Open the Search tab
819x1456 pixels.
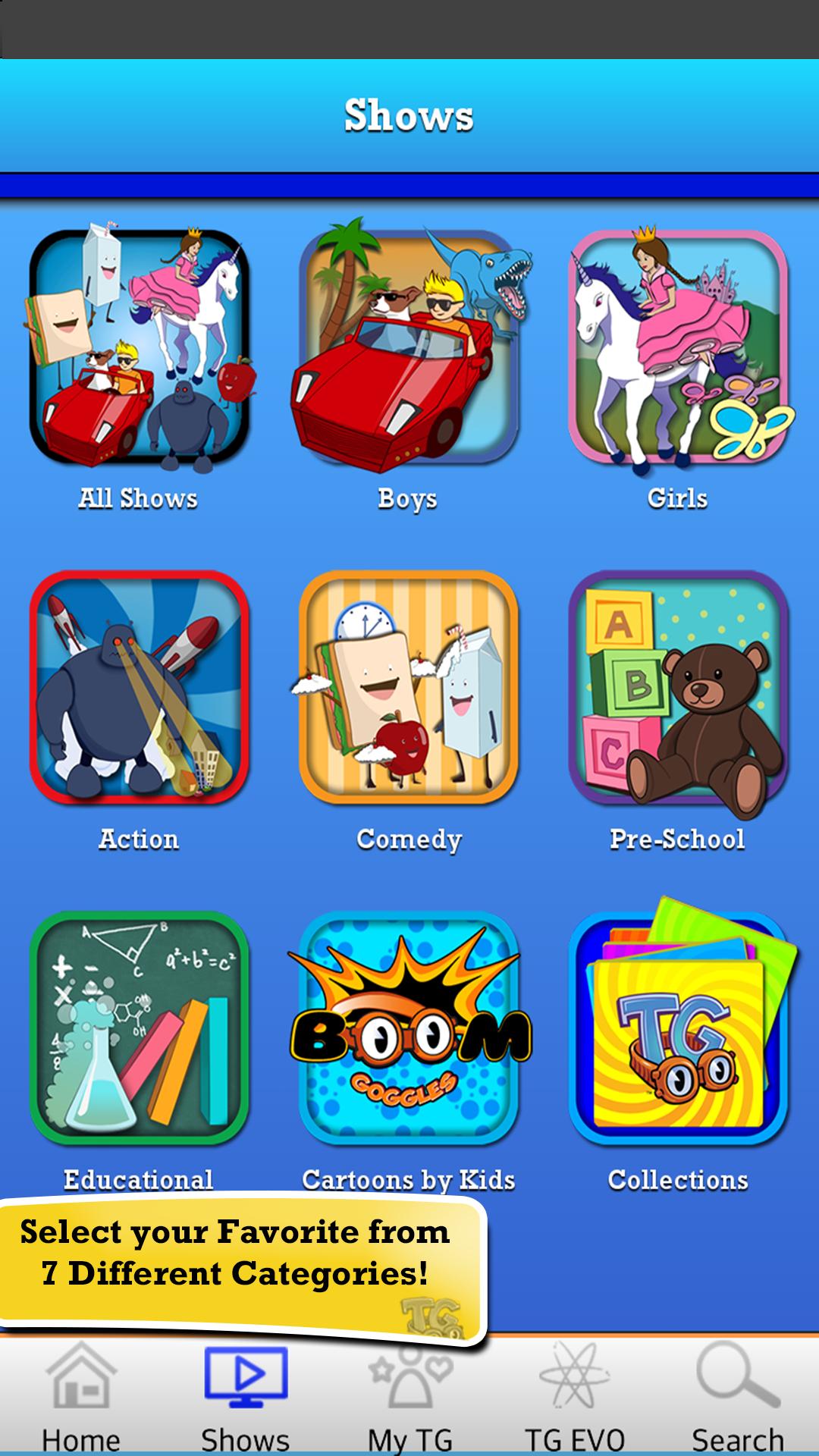click(x=737, y=1397)
